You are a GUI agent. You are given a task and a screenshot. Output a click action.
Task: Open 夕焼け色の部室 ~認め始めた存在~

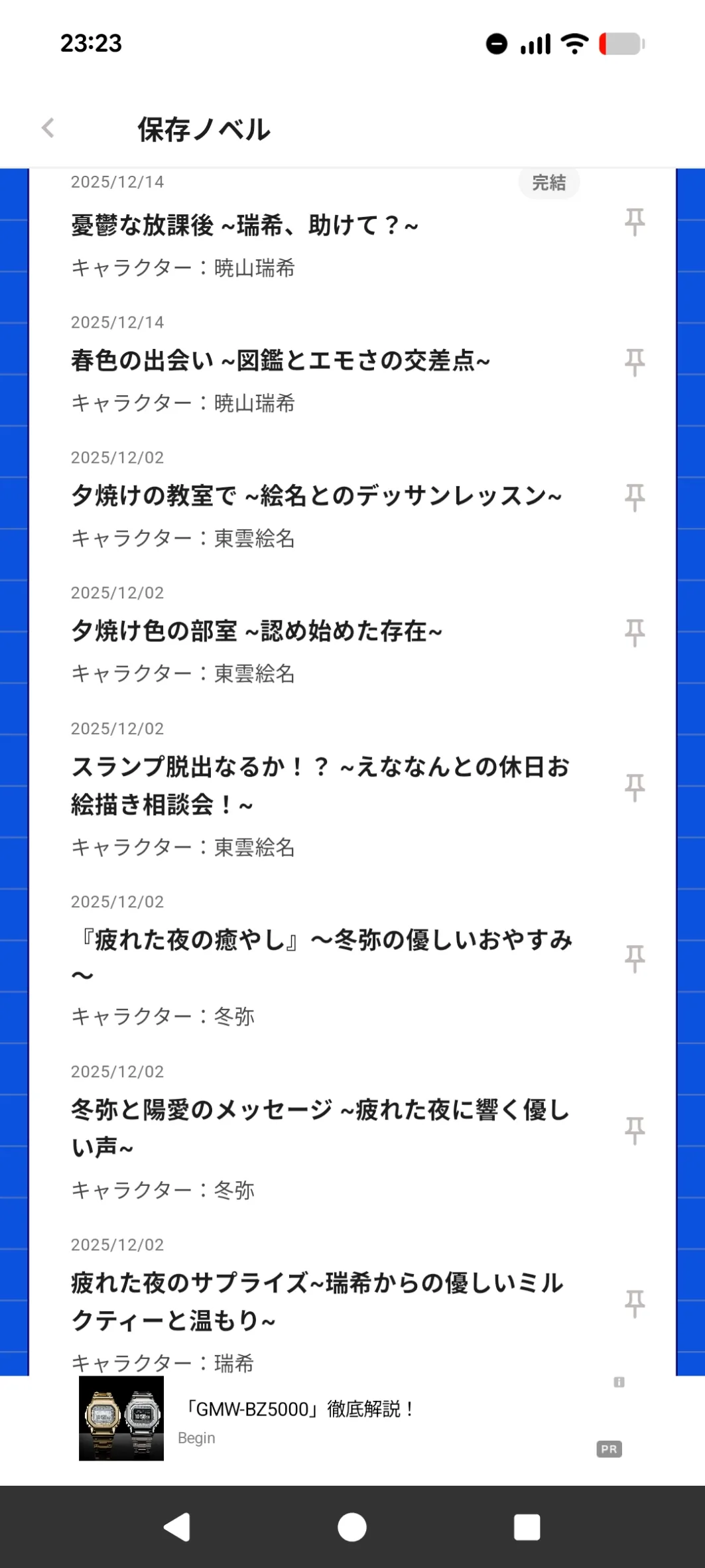coord(256,631)
